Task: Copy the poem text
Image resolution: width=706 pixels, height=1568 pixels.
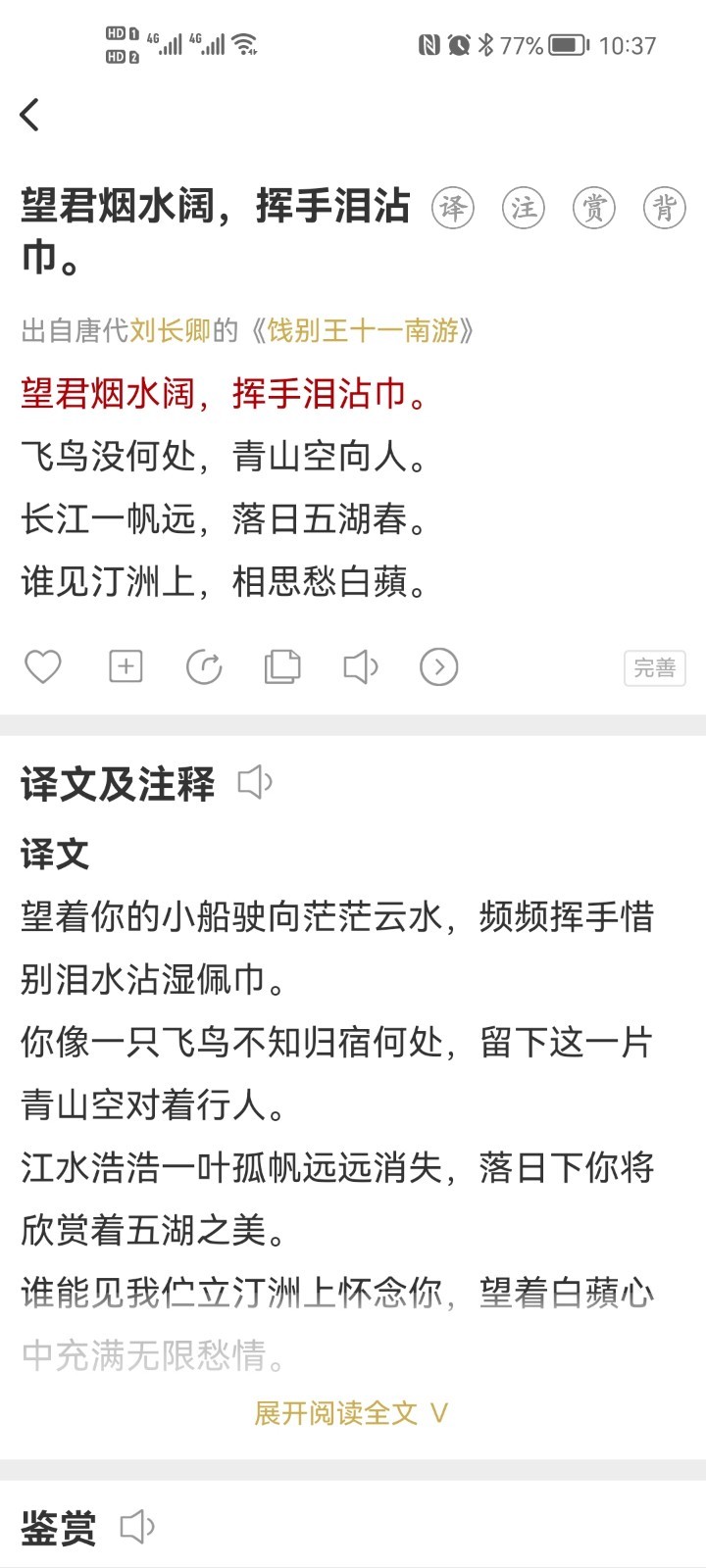Action: pos(282,667)
